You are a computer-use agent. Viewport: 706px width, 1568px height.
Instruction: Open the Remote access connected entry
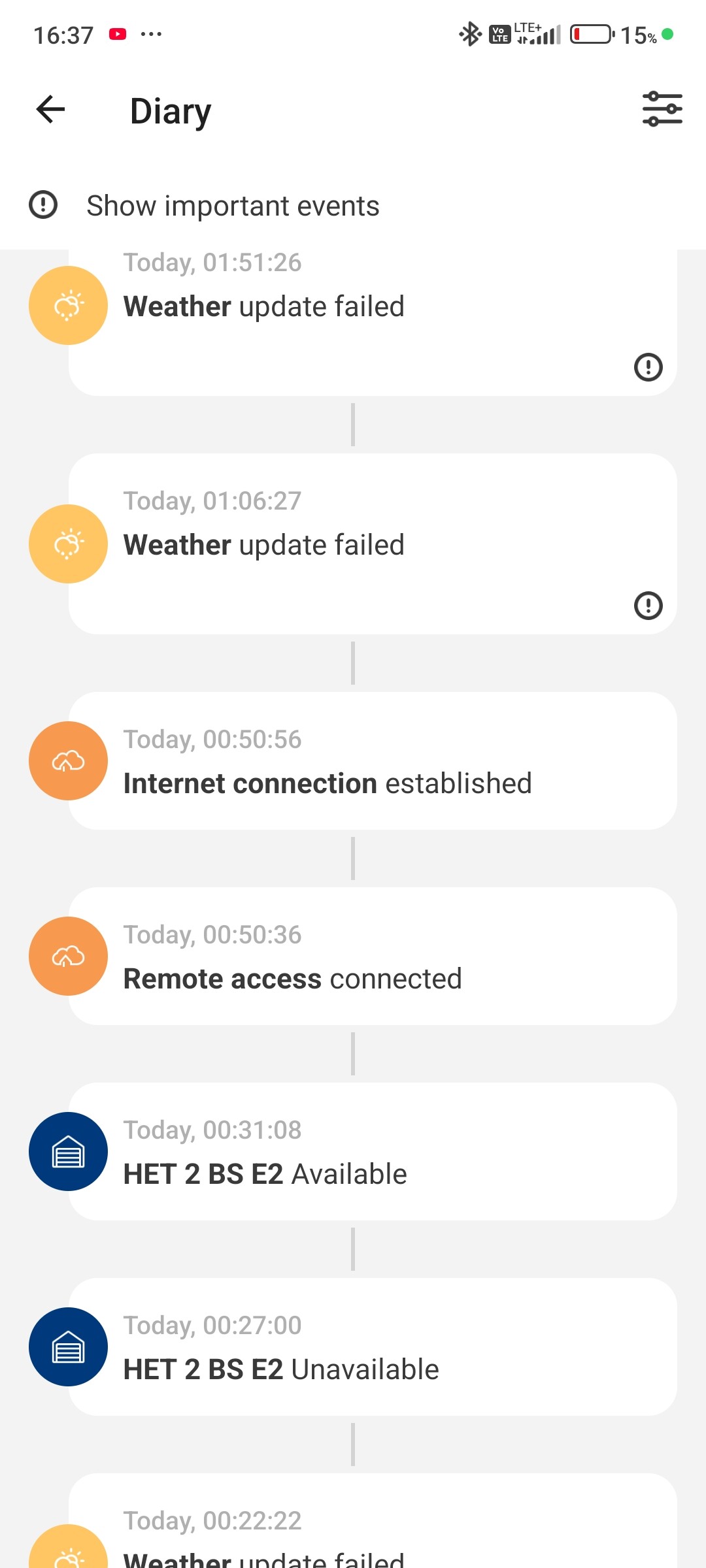[373, 957]
